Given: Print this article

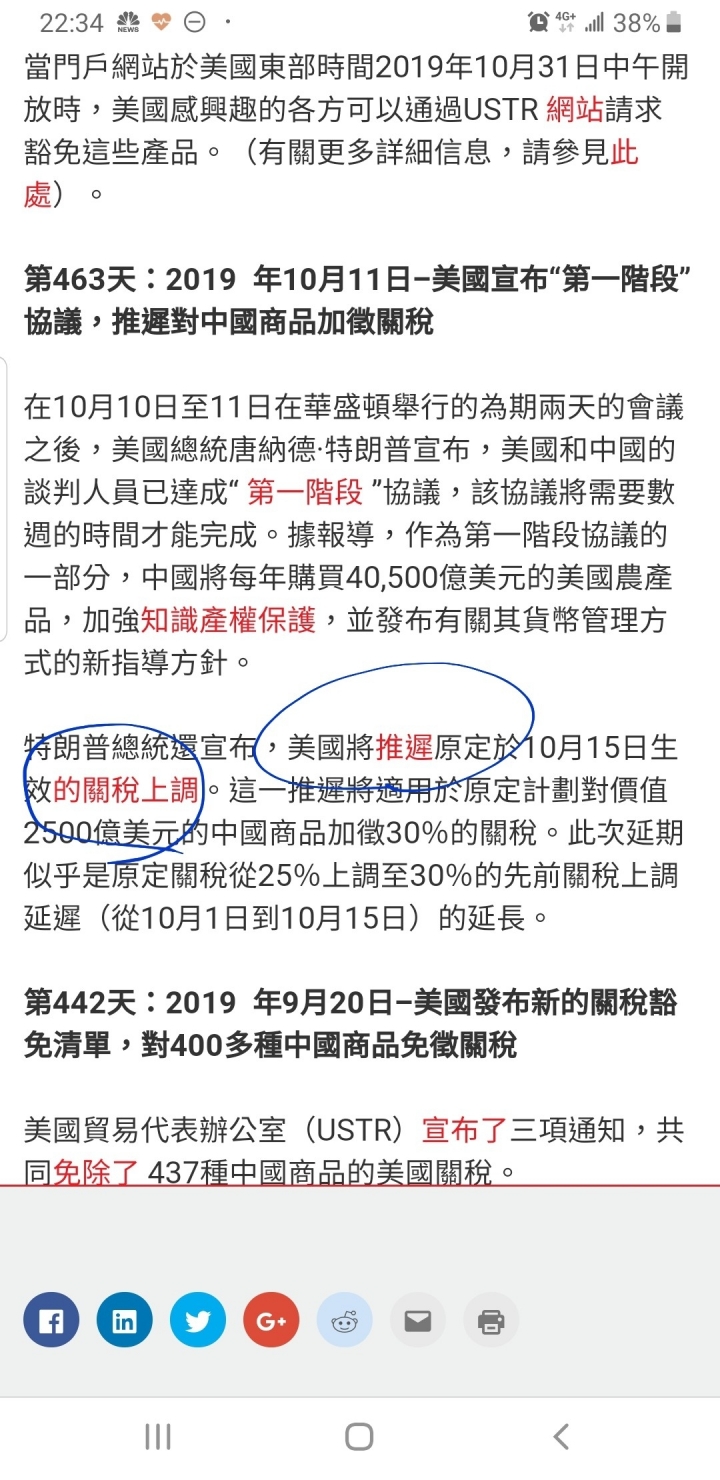Looking at the screenshot, I should [x=491, y=1321].
